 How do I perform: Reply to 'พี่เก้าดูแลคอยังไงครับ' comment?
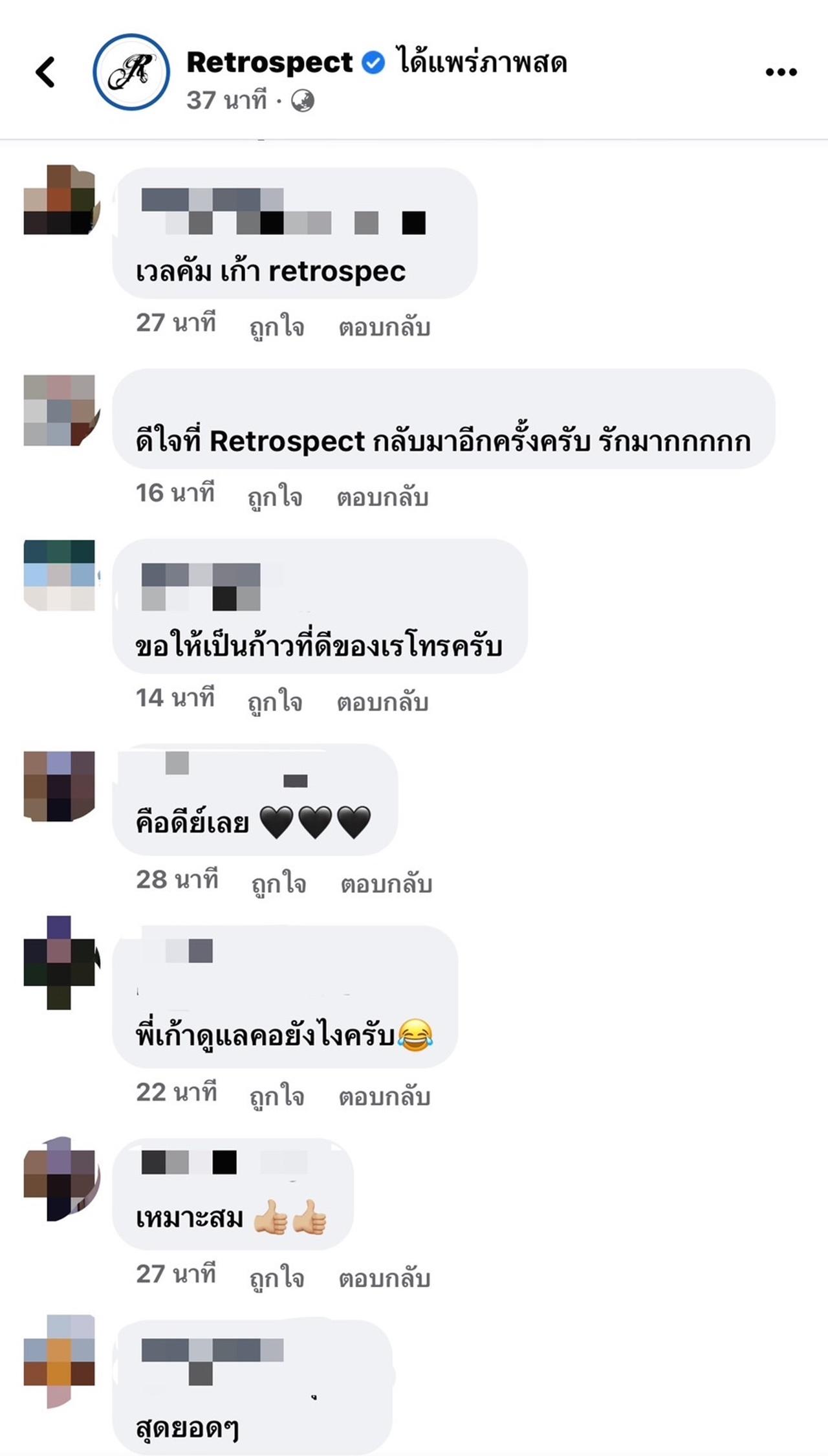(384, 1096)
